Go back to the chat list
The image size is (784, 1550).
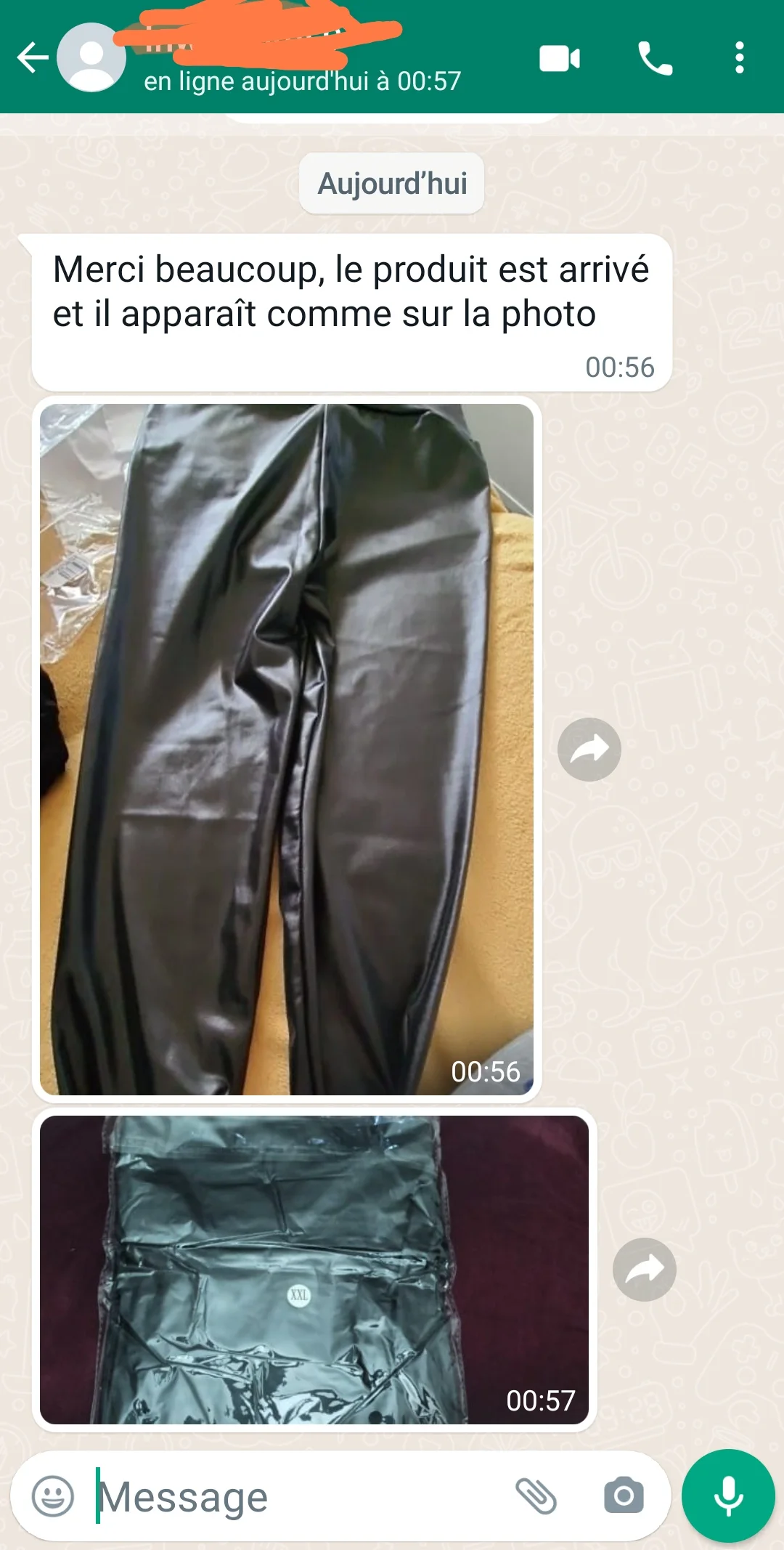pos(33,58)
